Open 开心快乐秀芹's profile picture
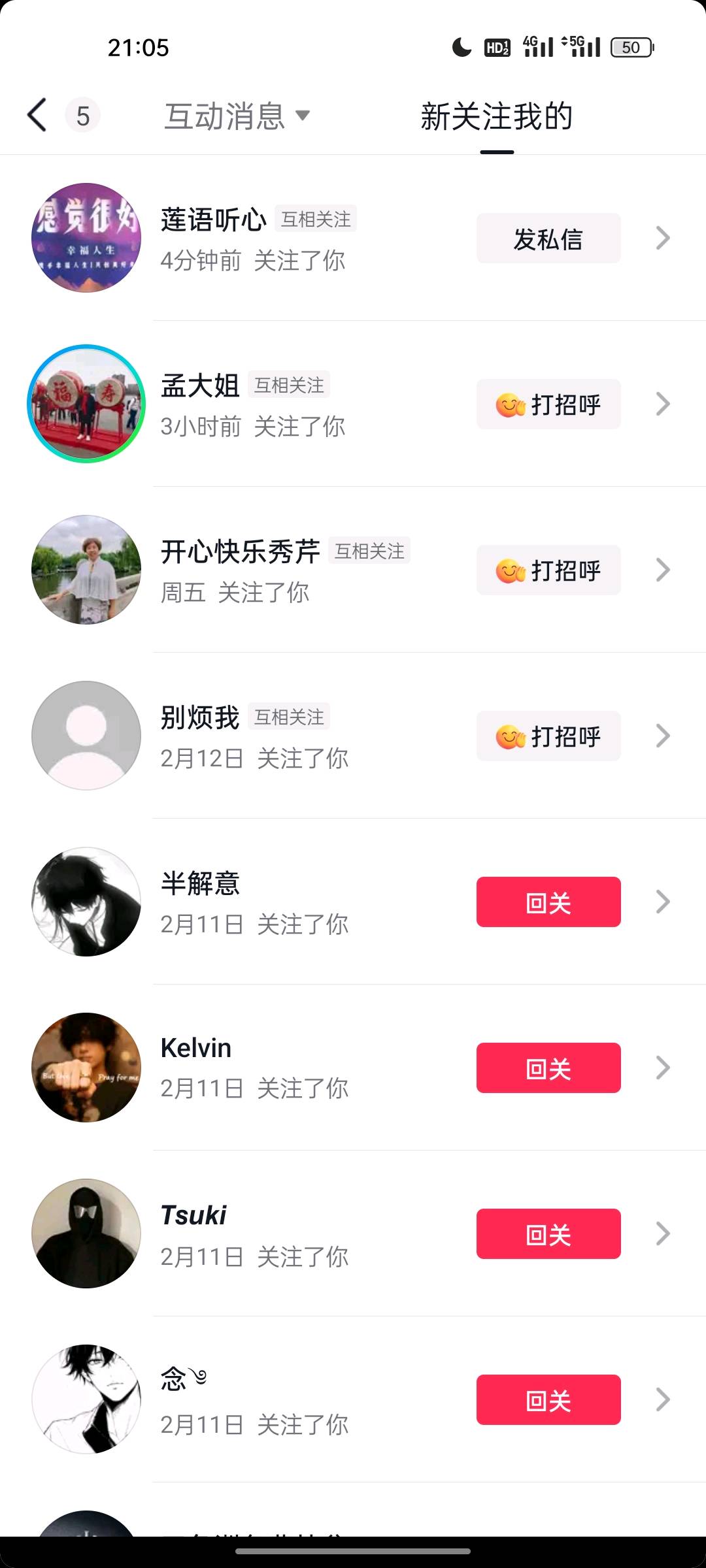 (x=86, y=570)
